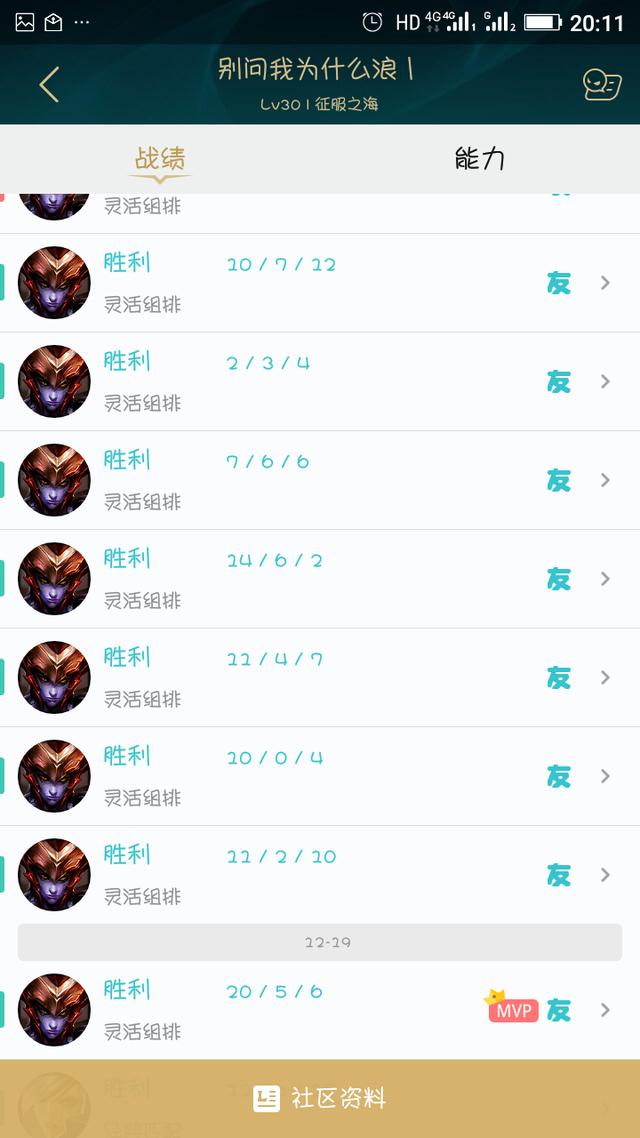The image size is (640, 1138).
Task: View the 20 / 0 / 4 match details
Action: (x=320, y=777)
